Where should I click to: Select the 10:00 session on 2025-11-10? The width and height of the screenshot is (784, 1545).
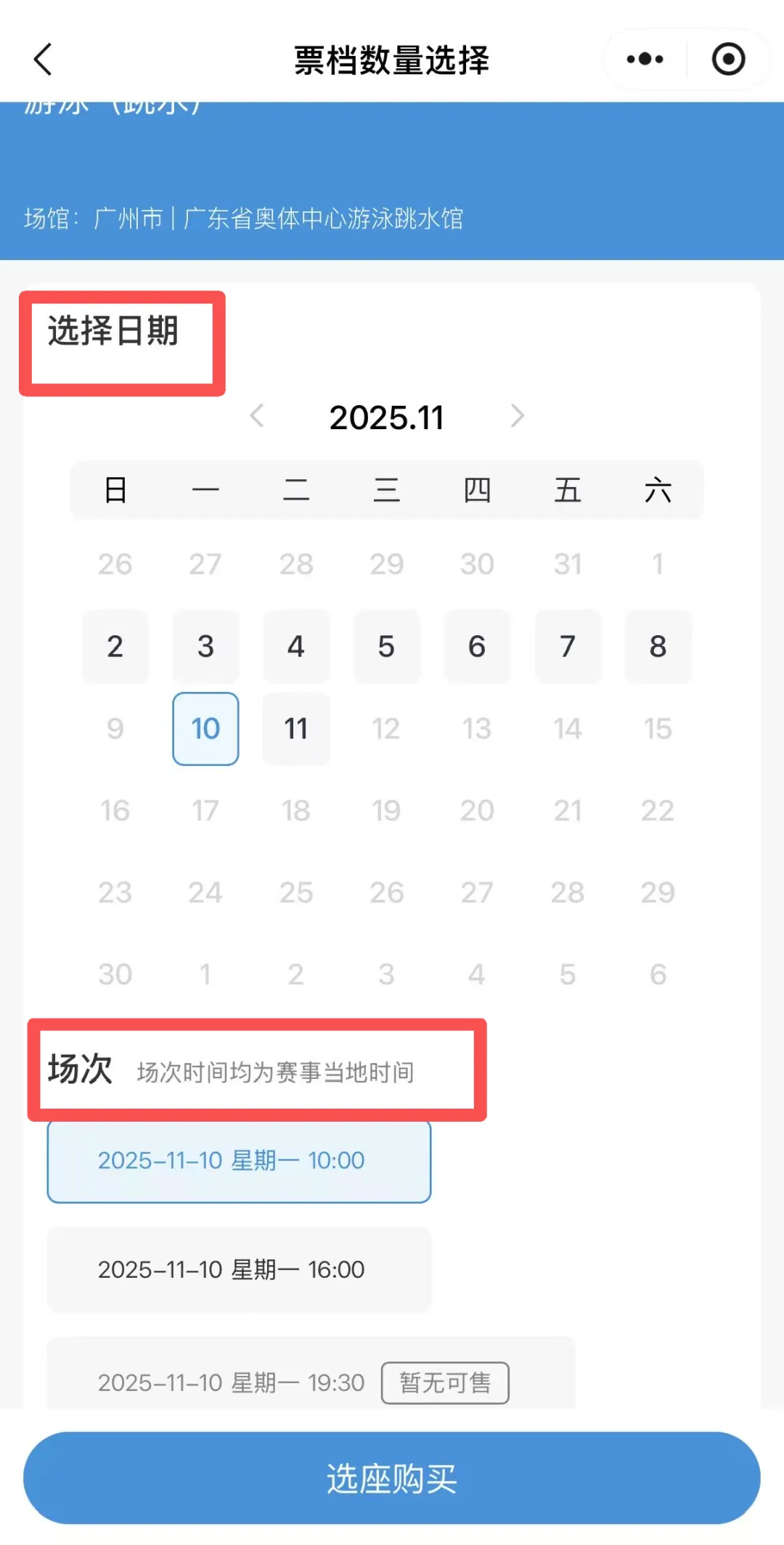[x=239, y=1161]
